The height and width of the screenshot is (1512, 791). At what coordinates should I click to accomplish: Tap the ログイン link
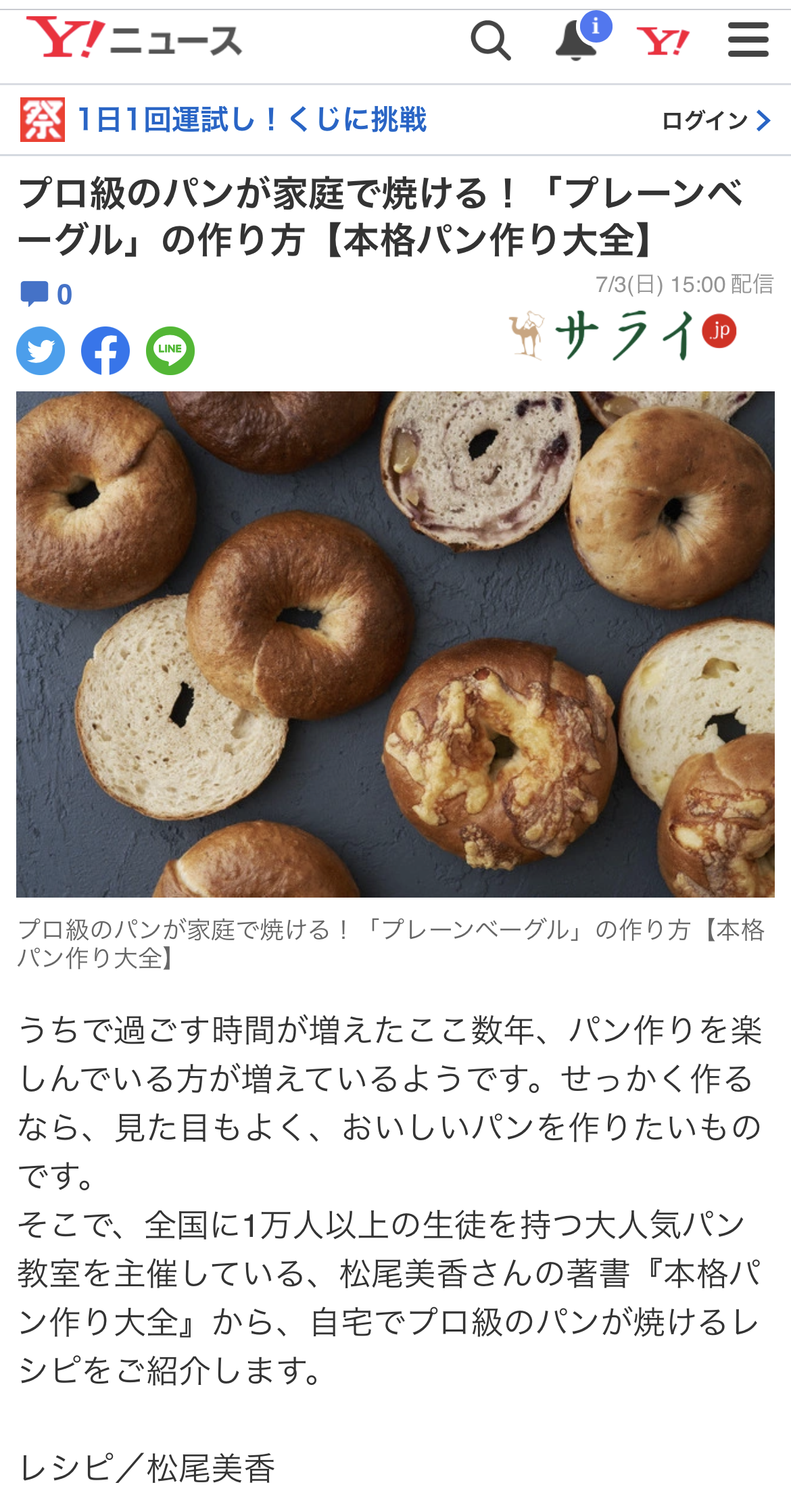[x=716, y=120]
